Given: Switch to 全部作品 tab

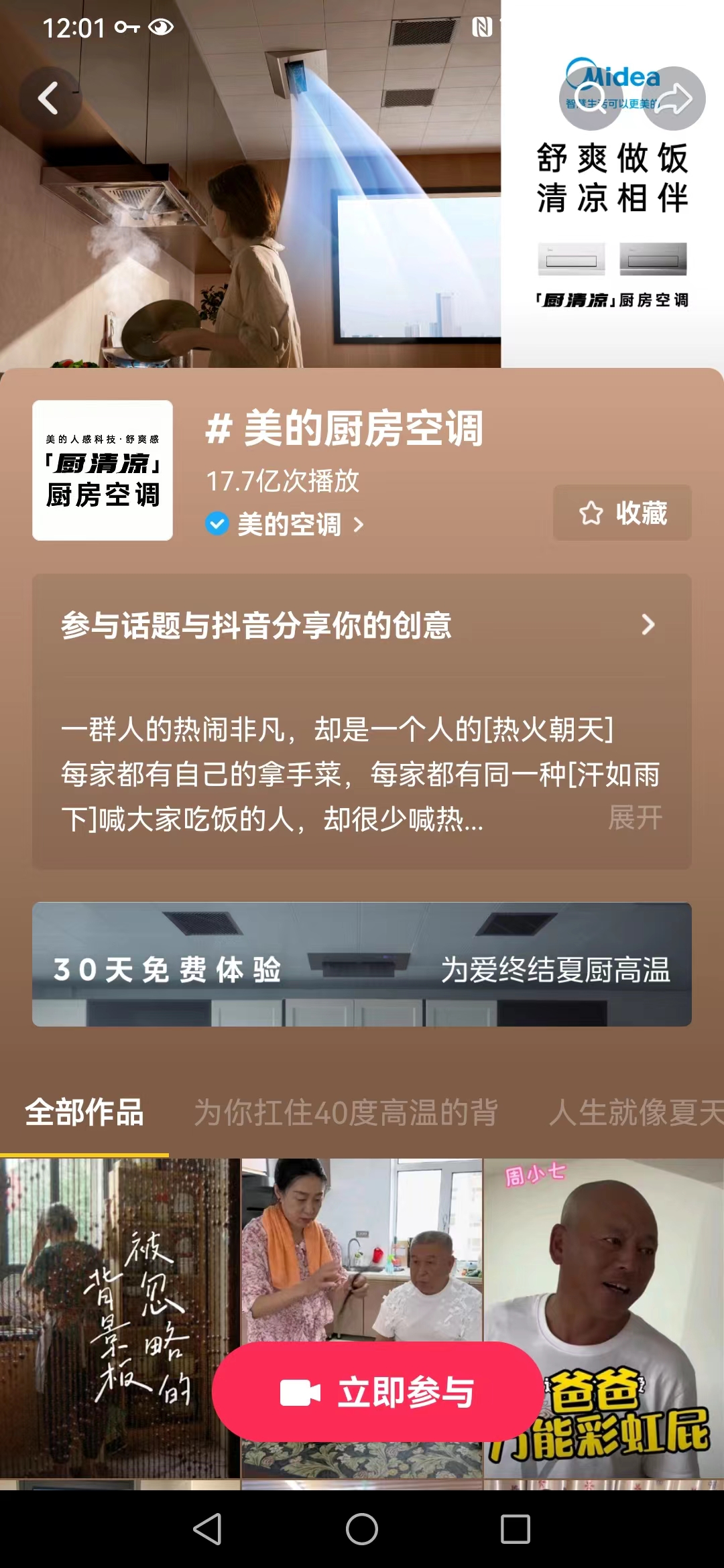Looking at the screenshot, I should [x=84, y=1113].
